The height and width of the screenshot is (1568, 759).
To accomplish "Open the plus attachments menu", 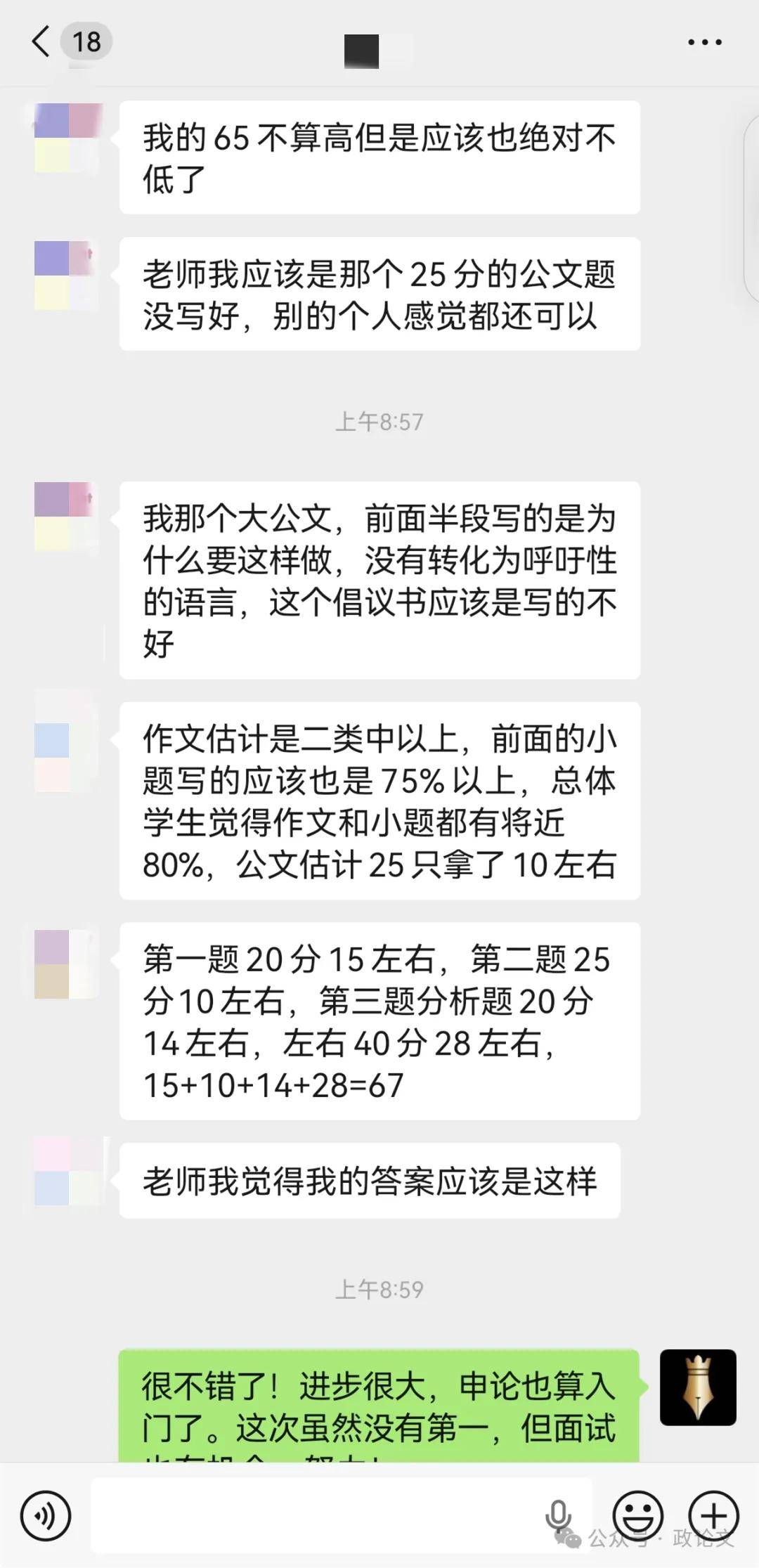I will tap(713, 1516).
